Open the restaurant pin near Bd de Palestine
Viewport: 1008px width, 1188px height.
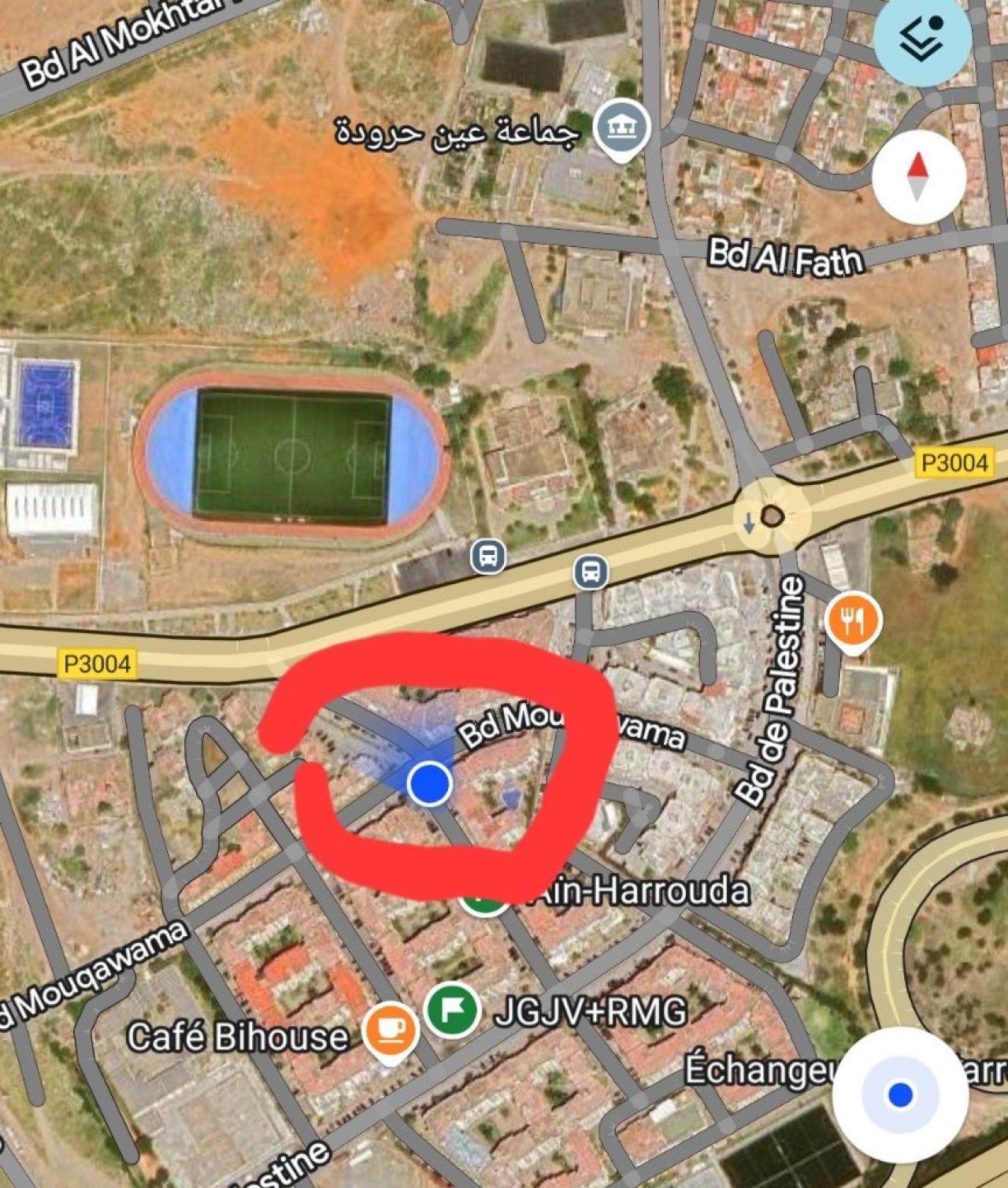[x=853, y=622]
